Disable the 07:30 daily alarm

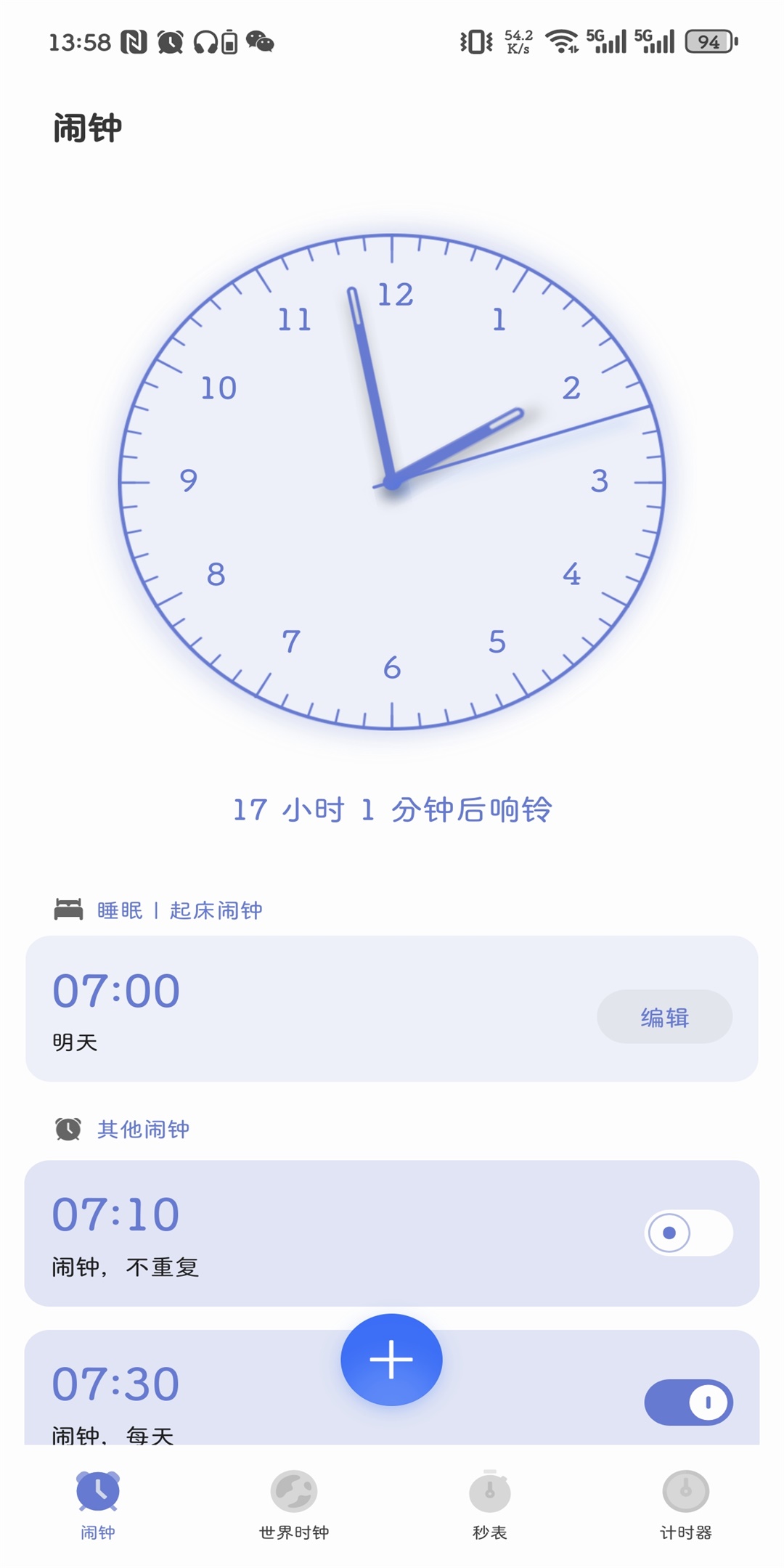tap(688, 1402)
